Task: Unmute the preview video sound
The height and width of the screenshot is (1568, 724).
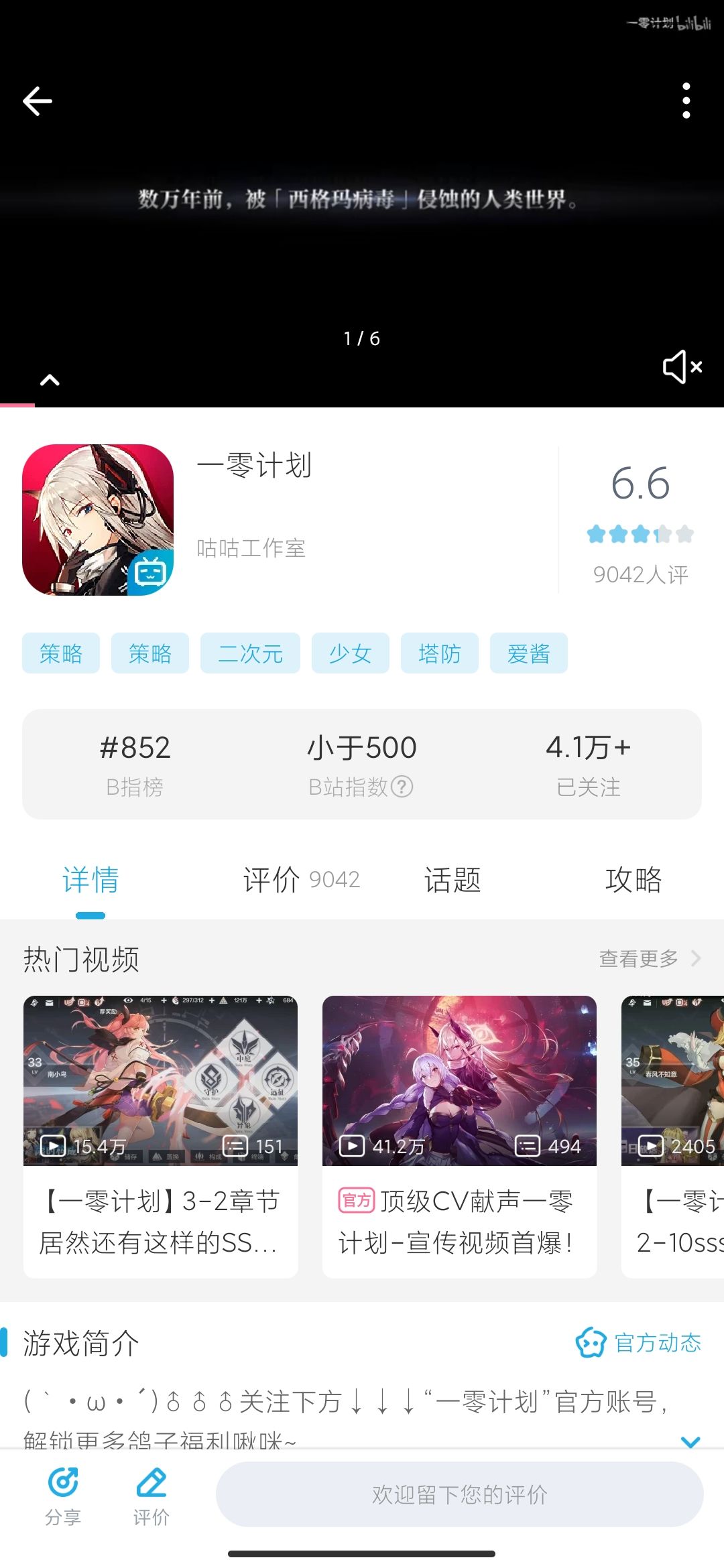Action: point(682,367)
